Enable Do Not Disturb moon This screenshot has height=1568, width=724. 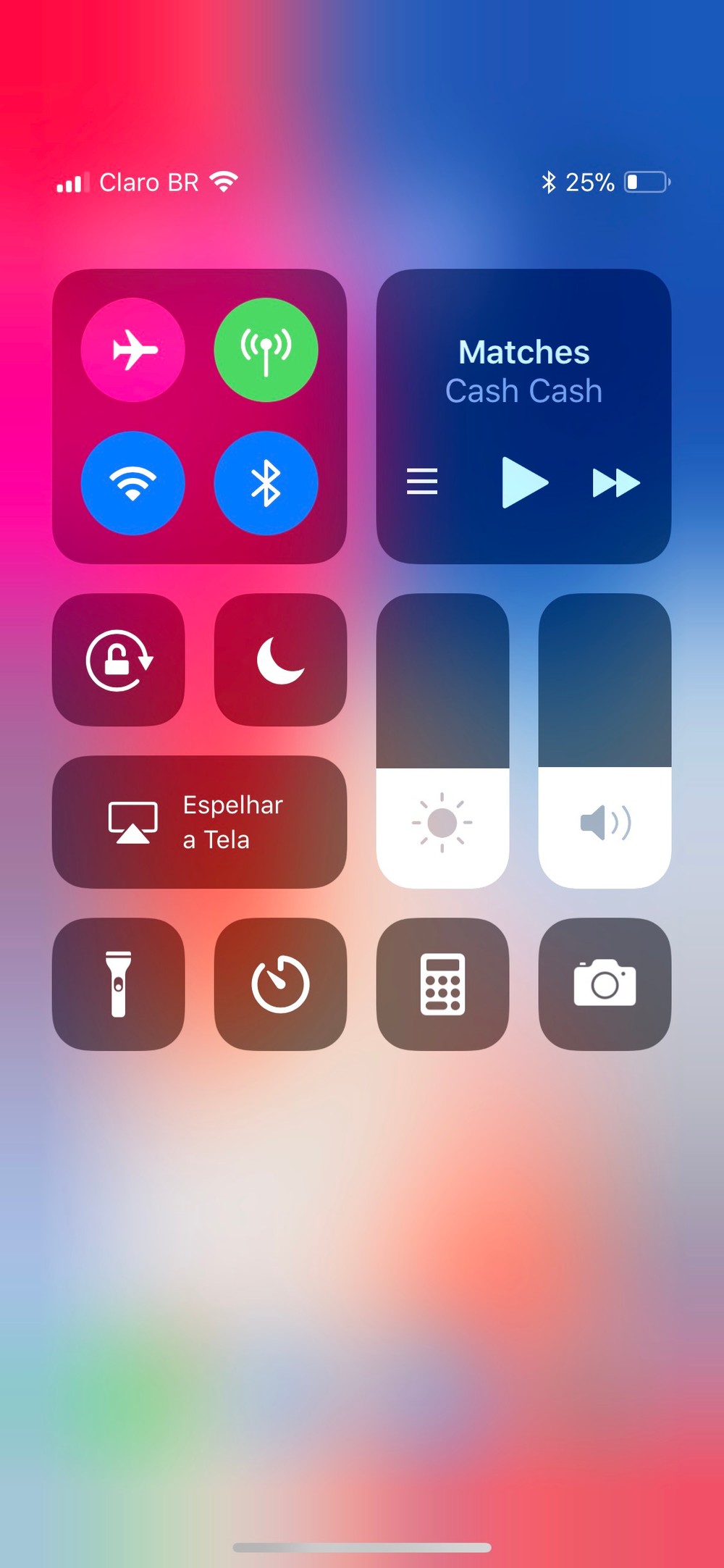pyautogui.click(x=280, y=660)
